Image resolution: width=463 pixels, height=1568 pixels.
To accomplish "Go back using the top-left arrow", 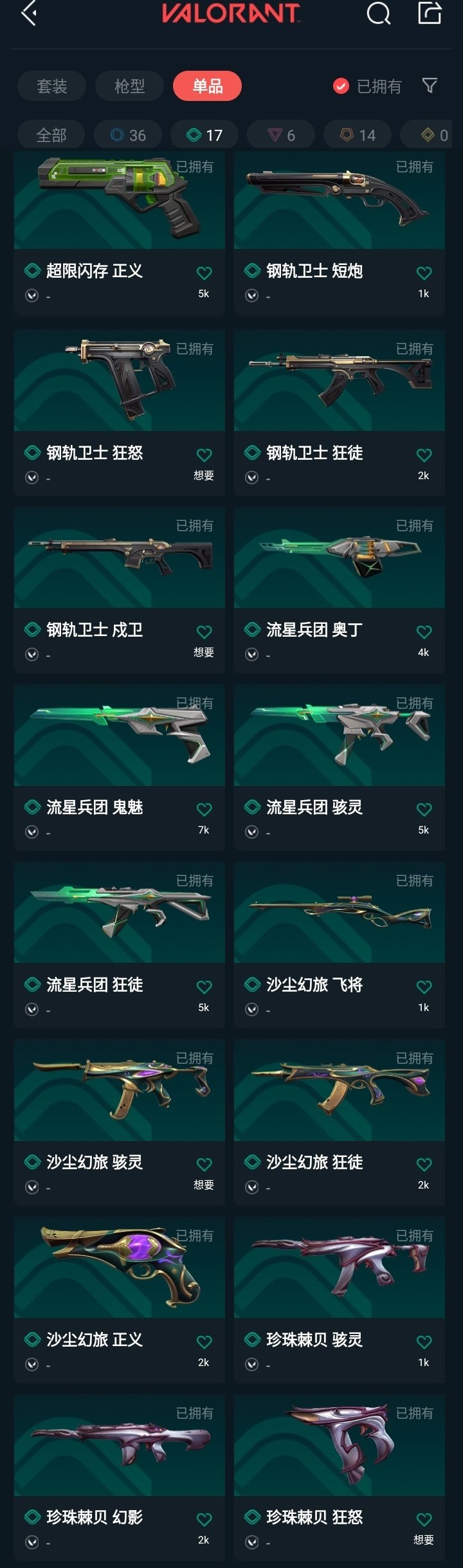I will coord(29,14).
